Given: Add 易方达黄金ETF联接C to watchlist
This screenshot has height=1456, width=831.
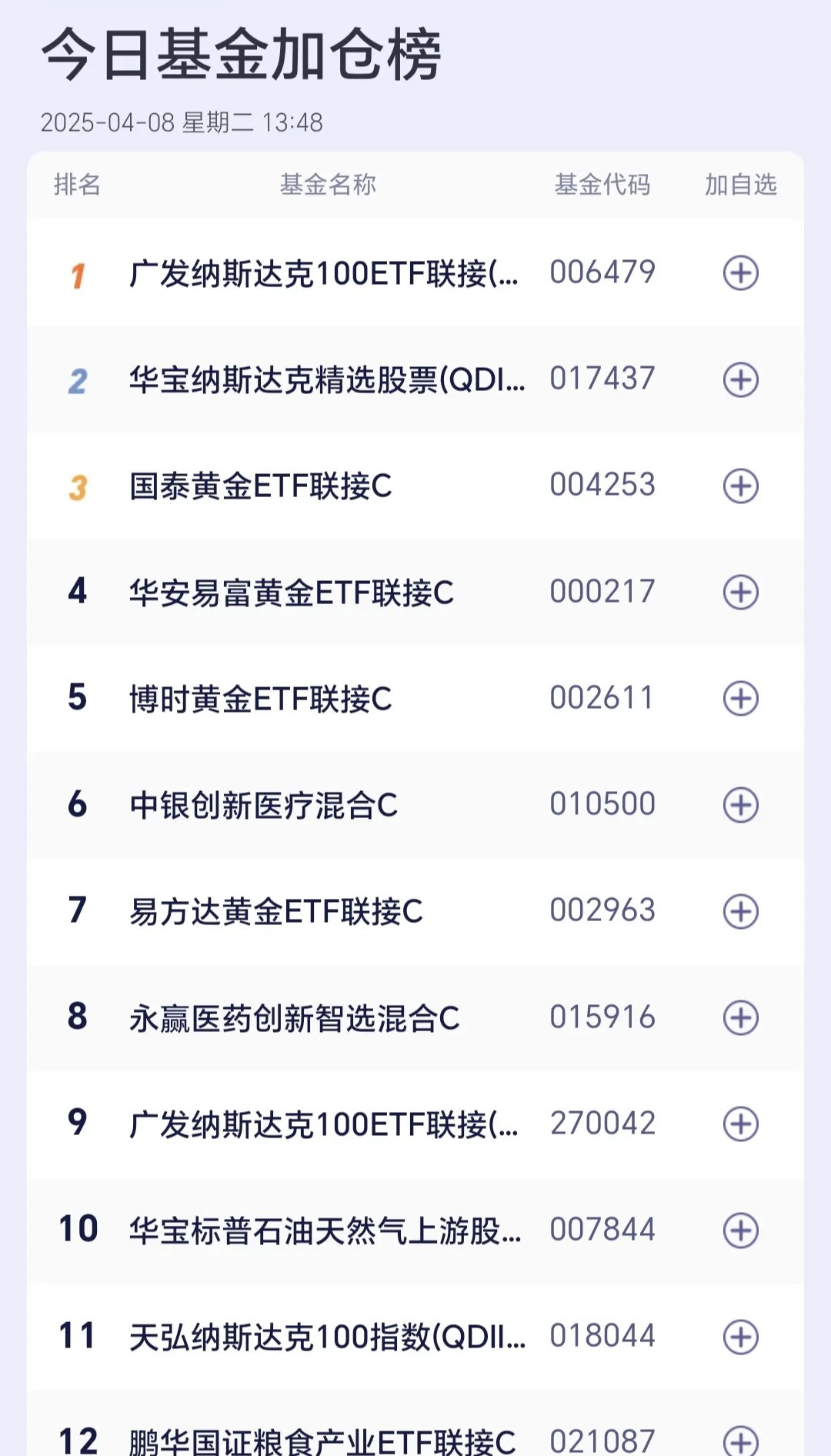Looking at the screenshot, I should (741, 911).
